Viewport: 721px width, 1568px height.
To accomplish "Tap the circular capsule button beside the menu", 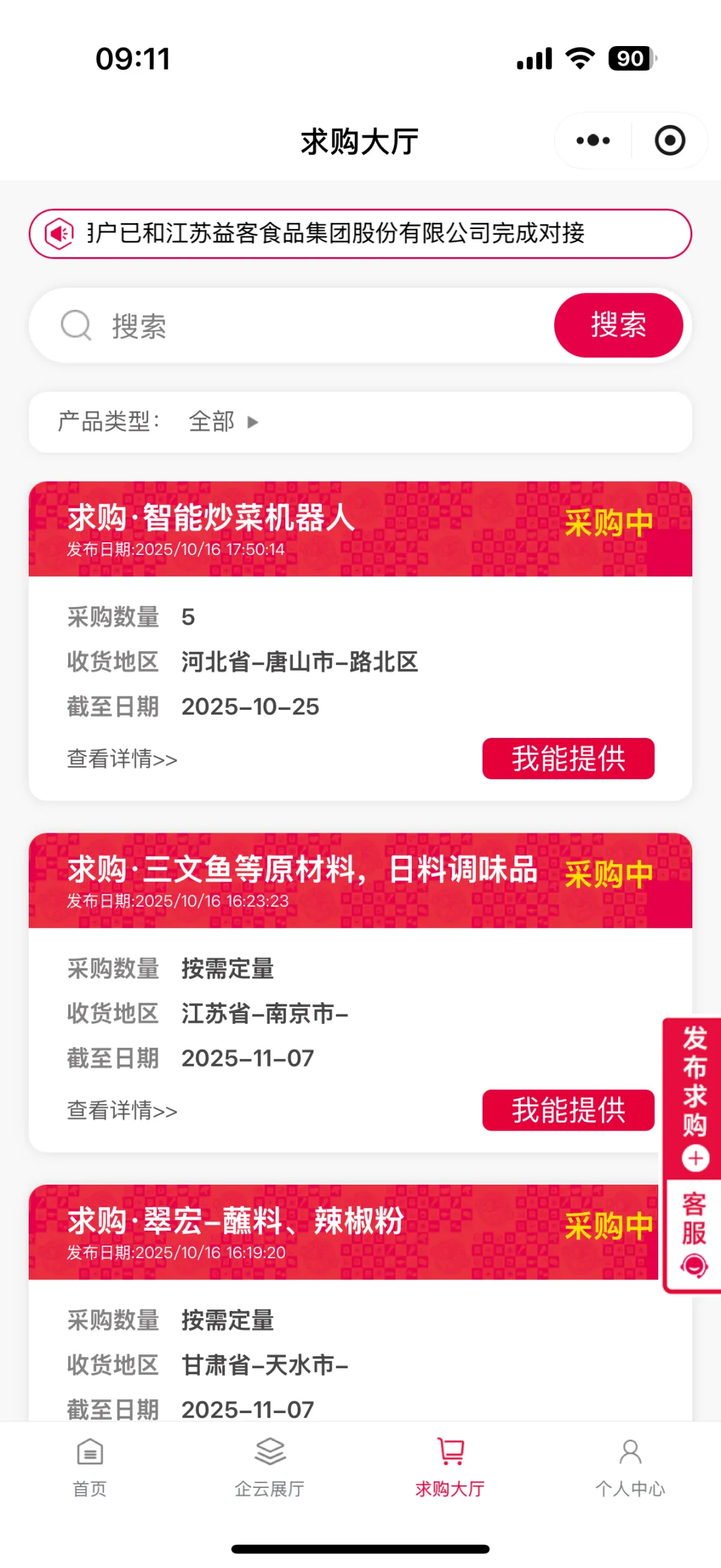I will tap(670, 140).
